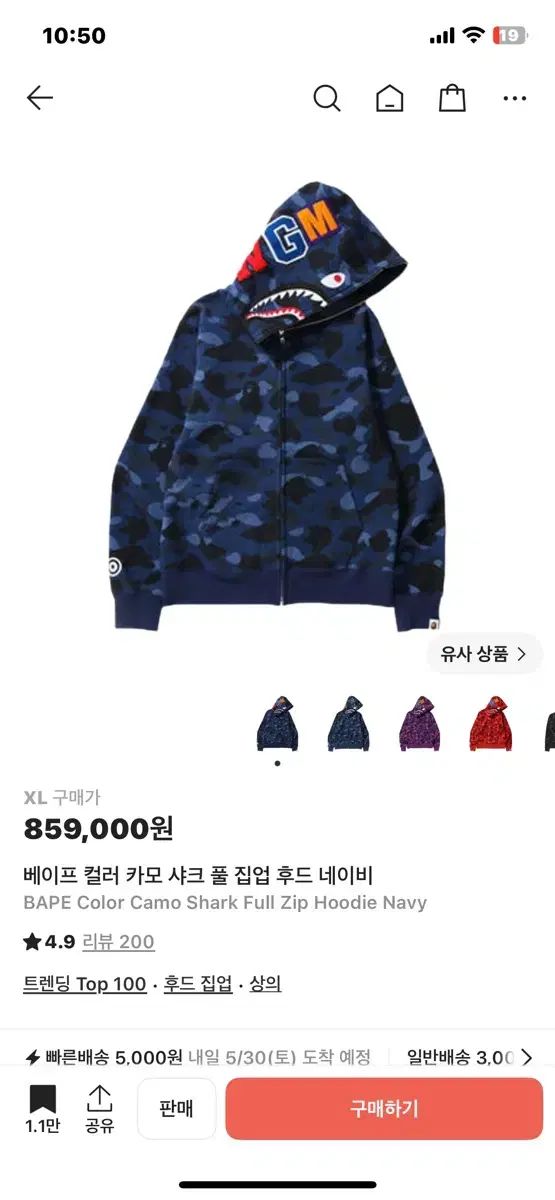Select the red camo hoodie thumbnail
This screenshot has width=555, height=1200.
[x=490, y=724]
